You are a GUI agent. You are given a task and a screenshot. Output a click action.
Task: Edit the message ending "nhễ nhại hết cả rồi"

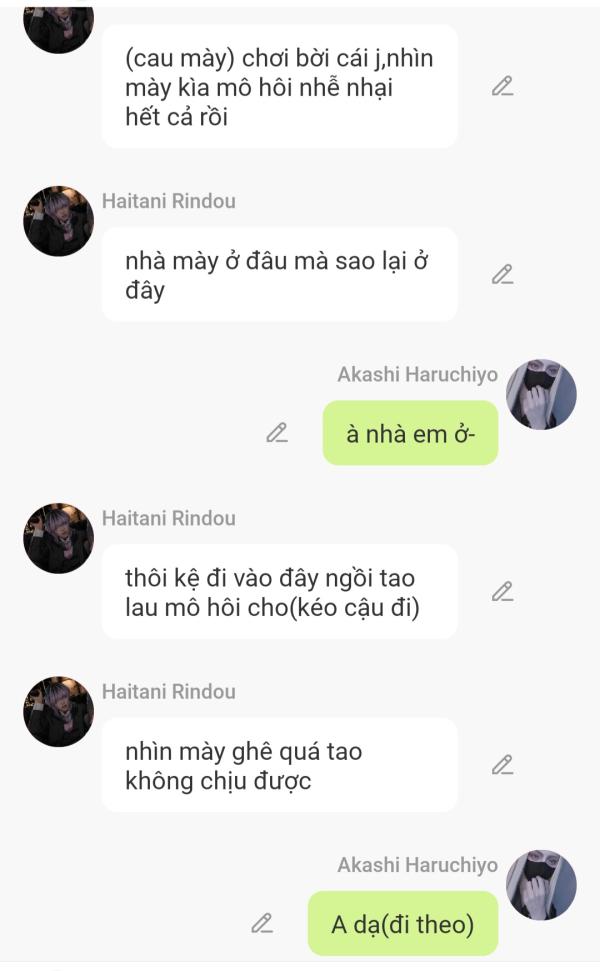click(502, 86)
